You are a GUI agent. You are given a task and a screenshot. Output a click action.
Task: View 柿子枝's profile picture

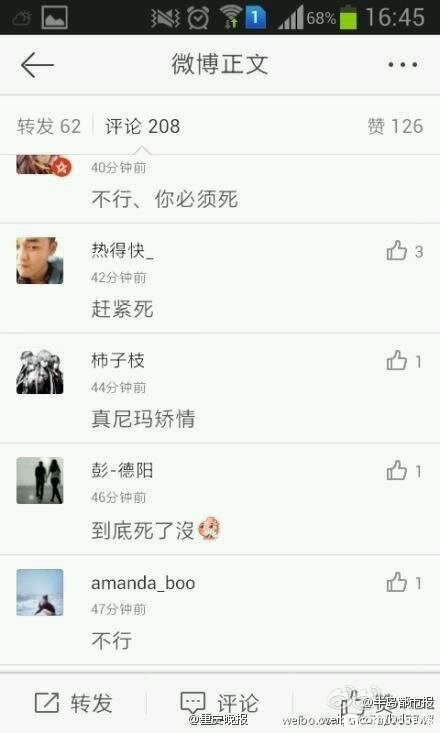pyautogui.click(x=40, y=371)
